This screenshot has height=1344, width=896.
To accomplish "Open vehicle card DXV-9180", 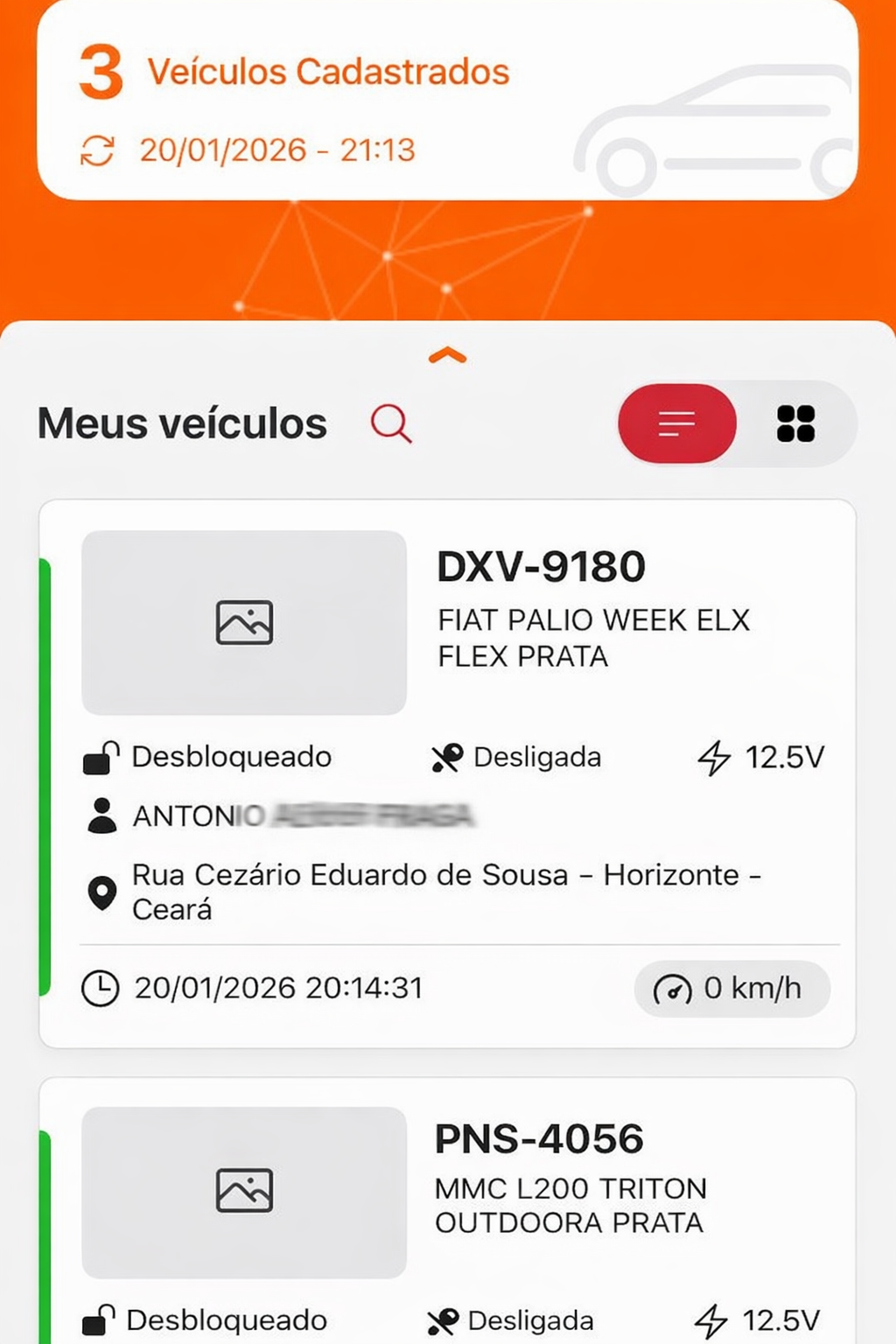I will click(x=541, y=567).
